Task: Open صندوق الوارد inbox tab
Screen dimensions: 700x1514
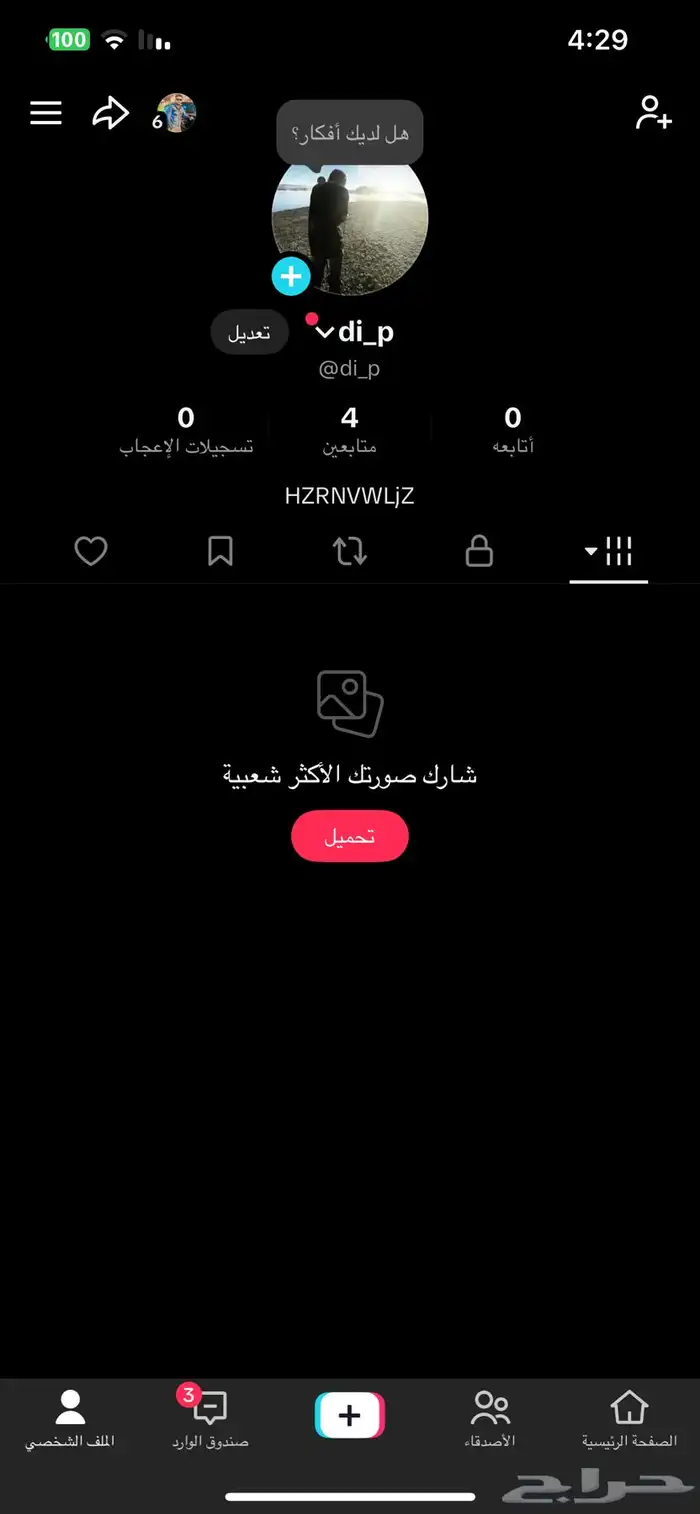Action: pyautogui.click(x=210, y=1418)
